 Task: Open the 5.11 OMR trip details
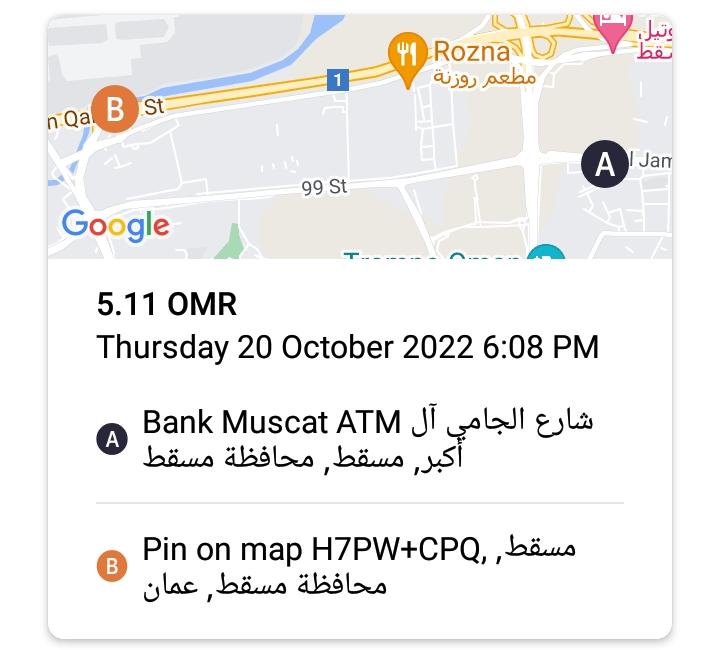click(x=167, y=303)
